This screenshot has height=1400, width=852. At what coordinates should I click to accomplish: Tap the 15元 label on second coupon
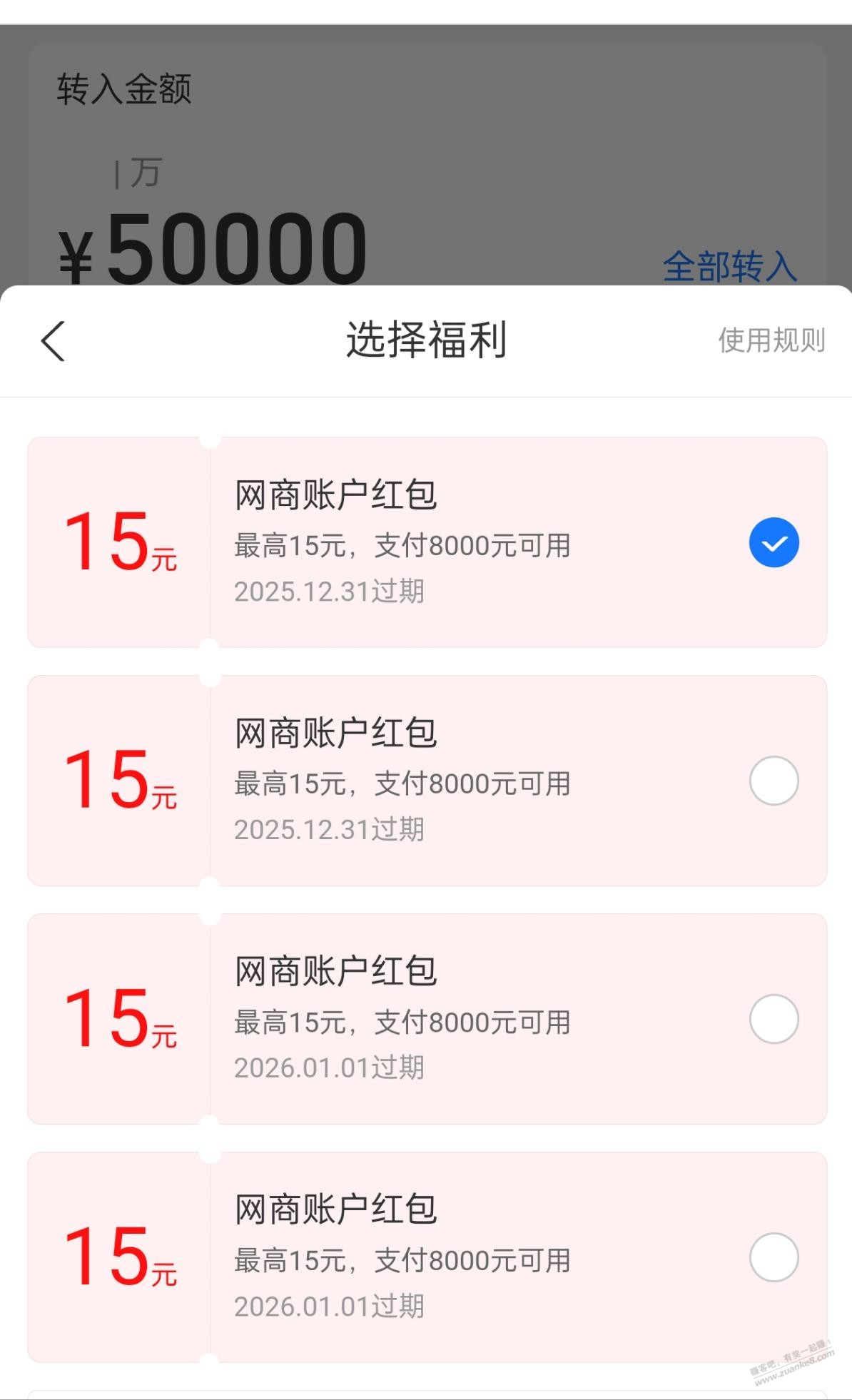tap(120, 781)
